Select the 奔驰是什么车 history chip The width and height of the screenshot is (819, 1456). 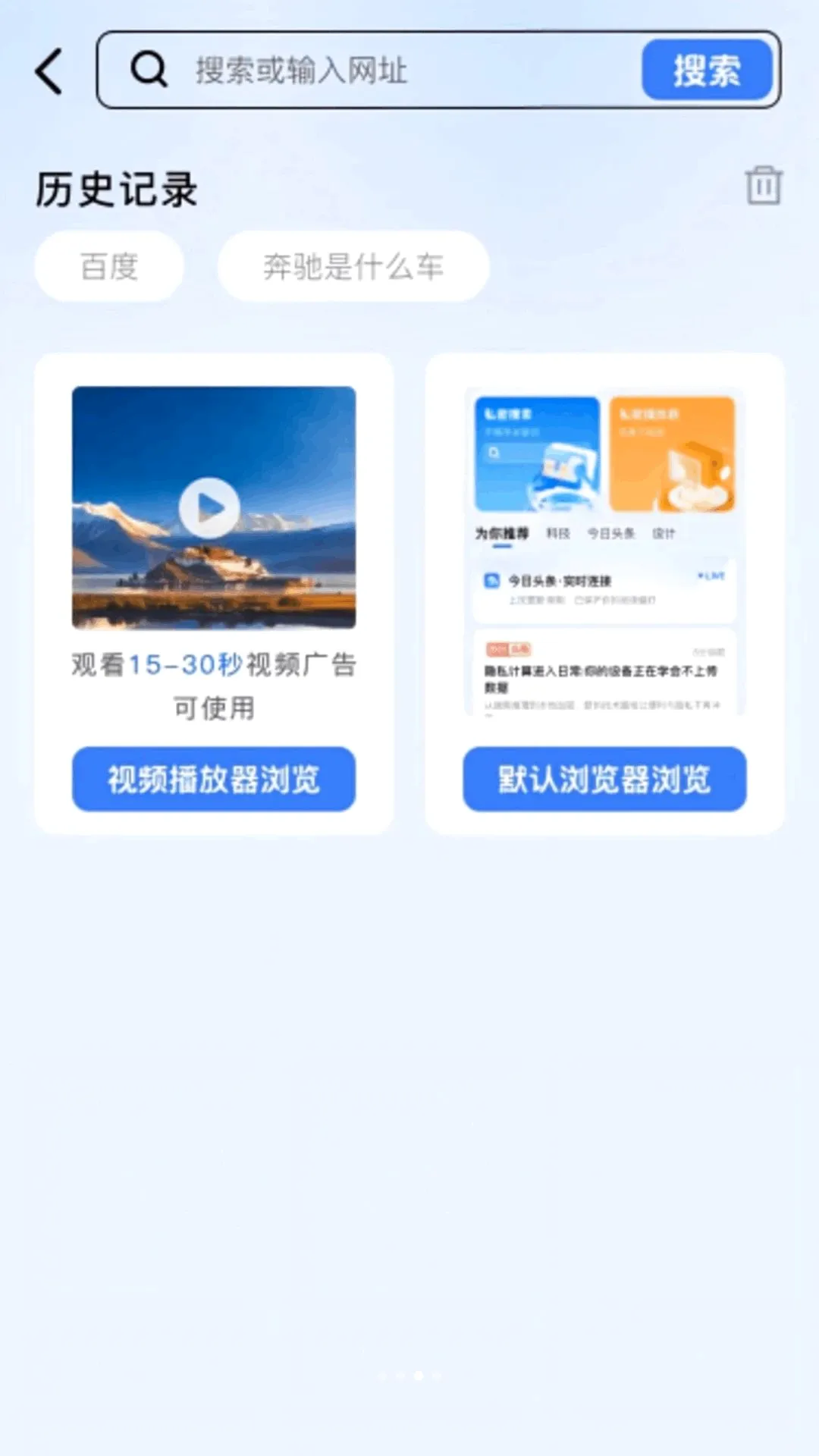pos(353,266)
